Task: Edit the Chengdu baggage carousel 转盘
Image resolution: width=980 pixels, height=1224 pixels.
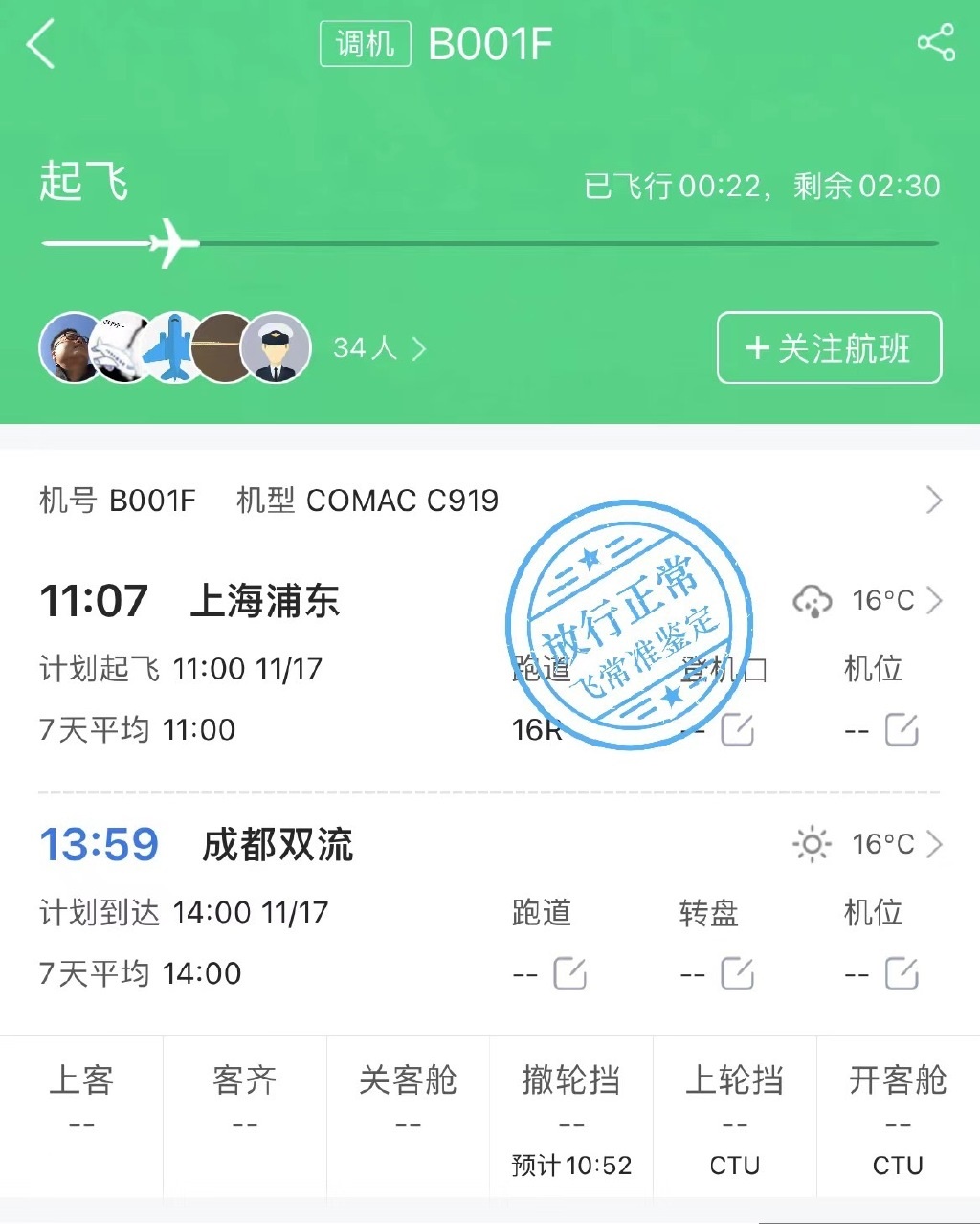Action: point(737,974)
